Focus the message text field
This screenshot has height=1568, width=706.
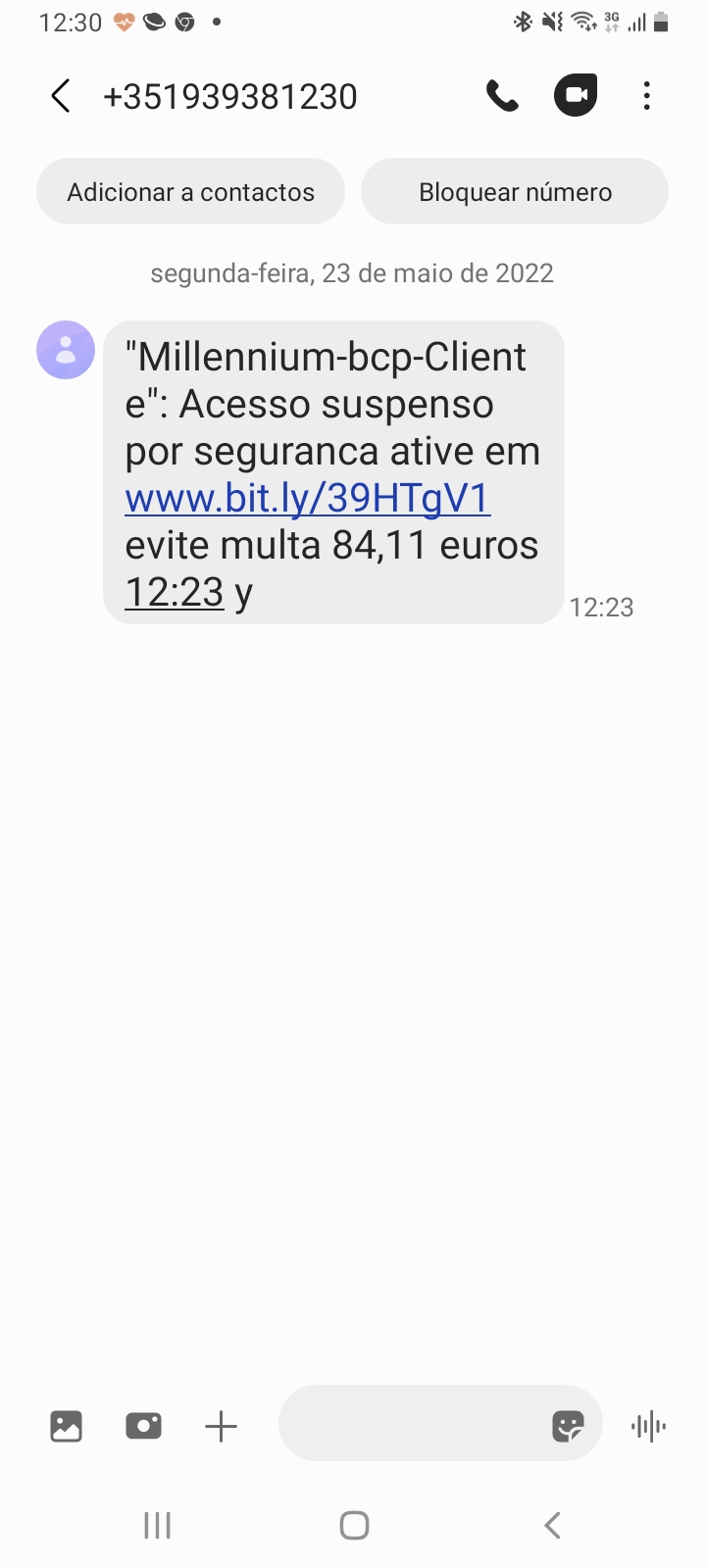(x=412, y=1423)
